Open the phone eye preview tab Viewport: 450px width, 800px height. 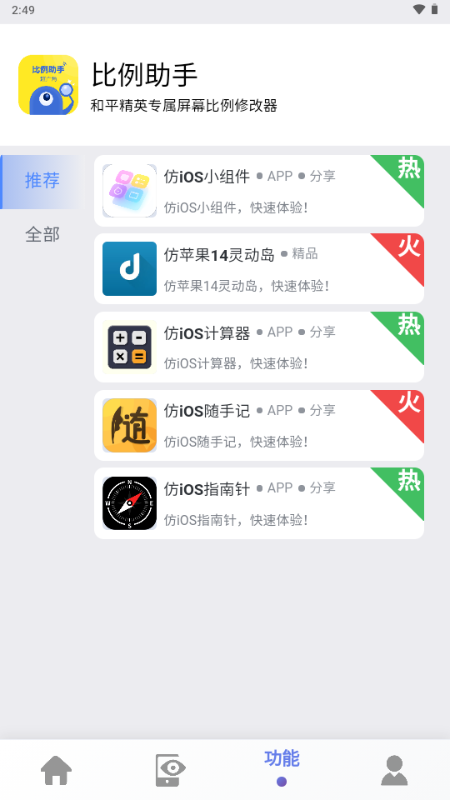(x=169, y=770)
